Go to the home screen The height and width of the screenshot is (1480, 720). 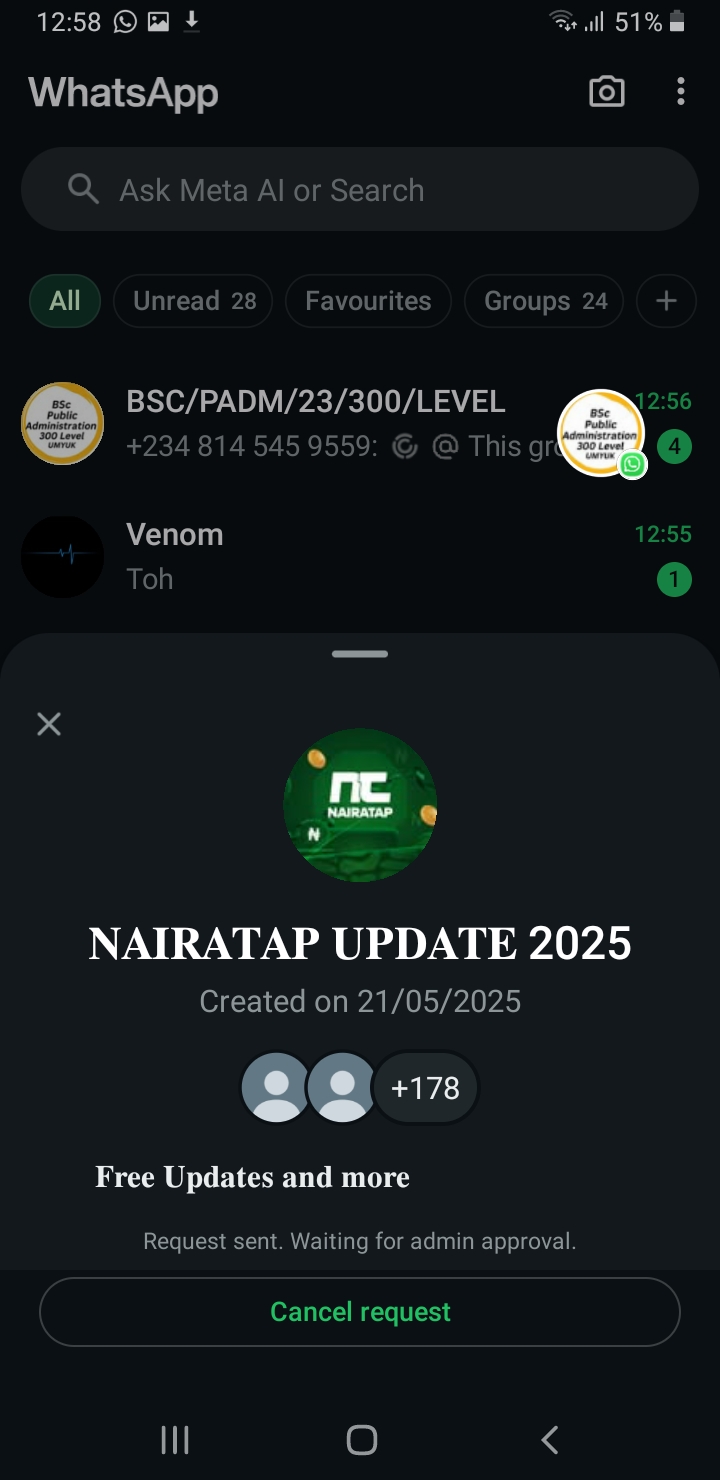pyautogui.click(x=361, y=1440)
